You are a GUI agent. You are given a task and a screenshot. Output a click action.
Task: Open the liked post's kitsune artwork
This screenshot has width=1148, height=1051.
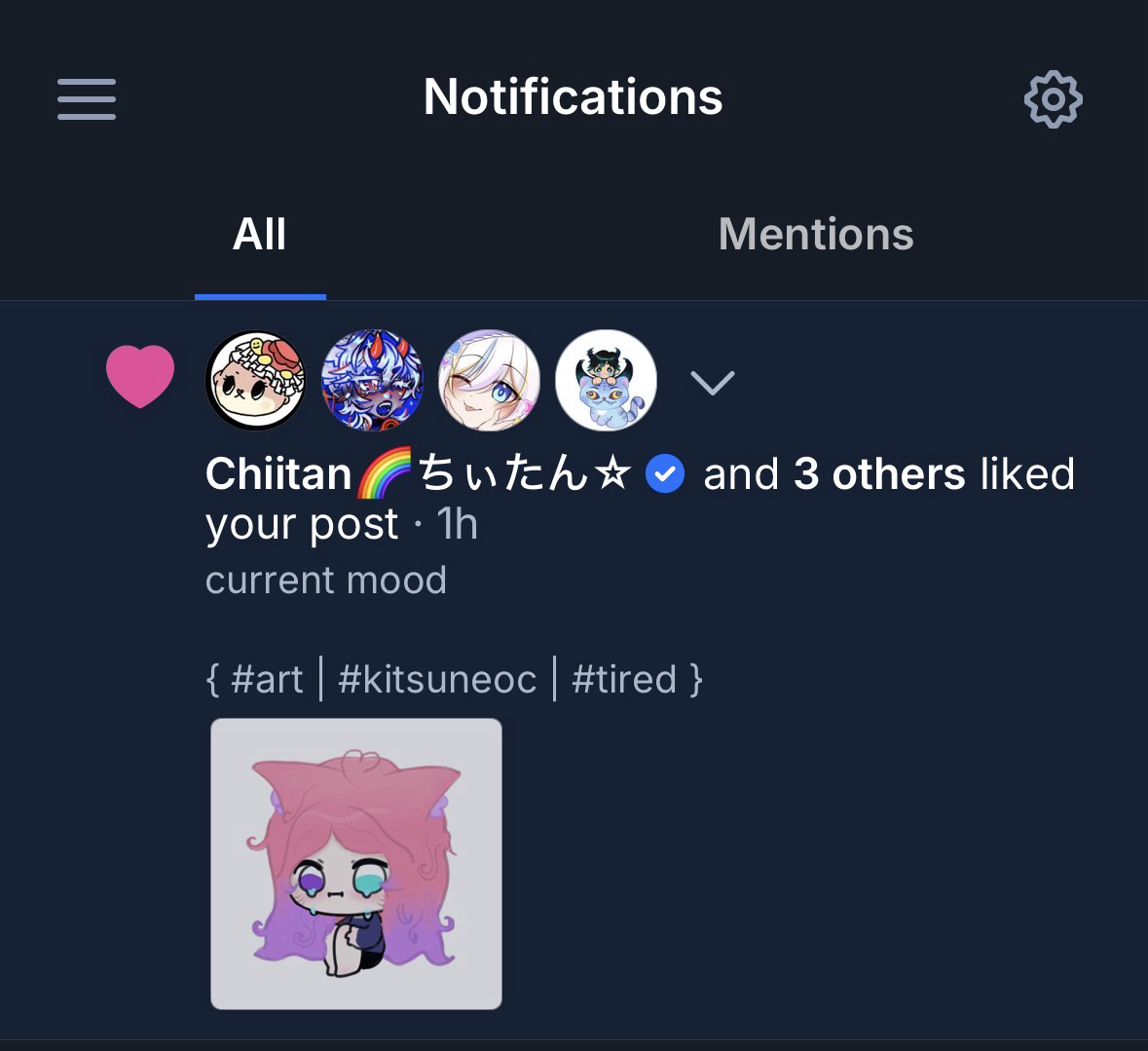tap(356, 864)
